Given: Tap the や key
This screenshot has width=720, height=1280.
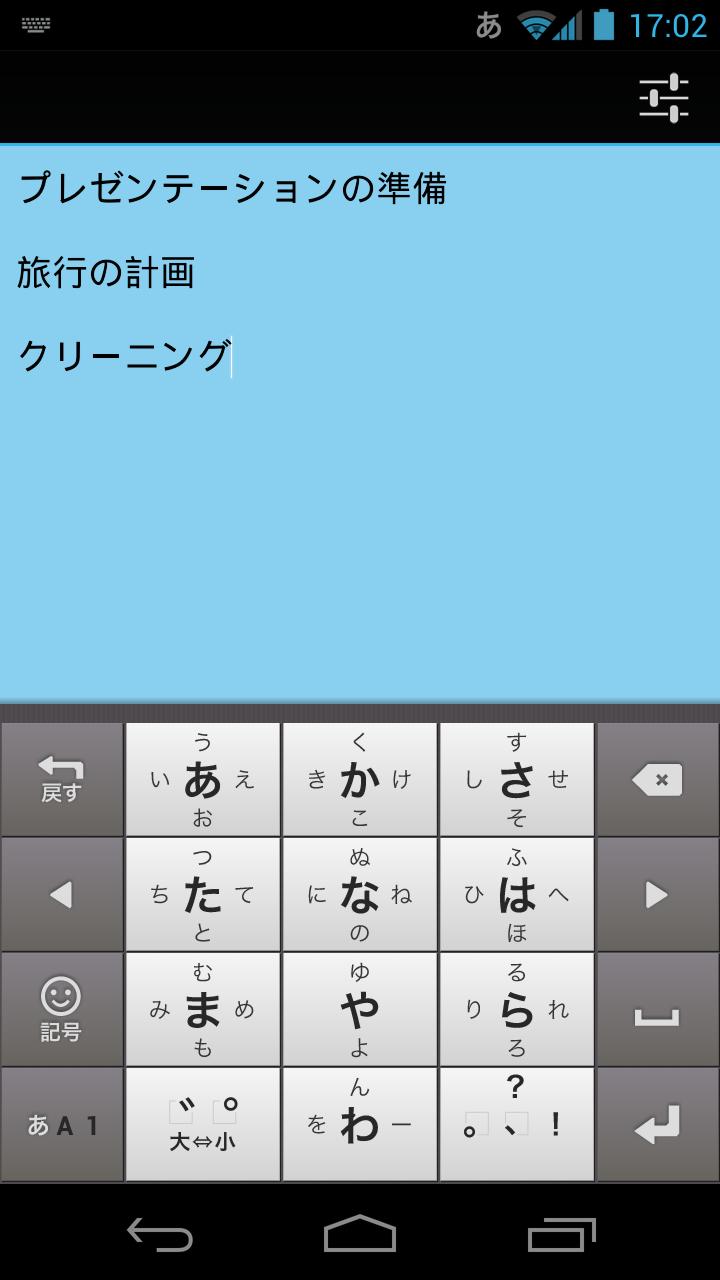Looking at the screenshot, I should 360,1010.
